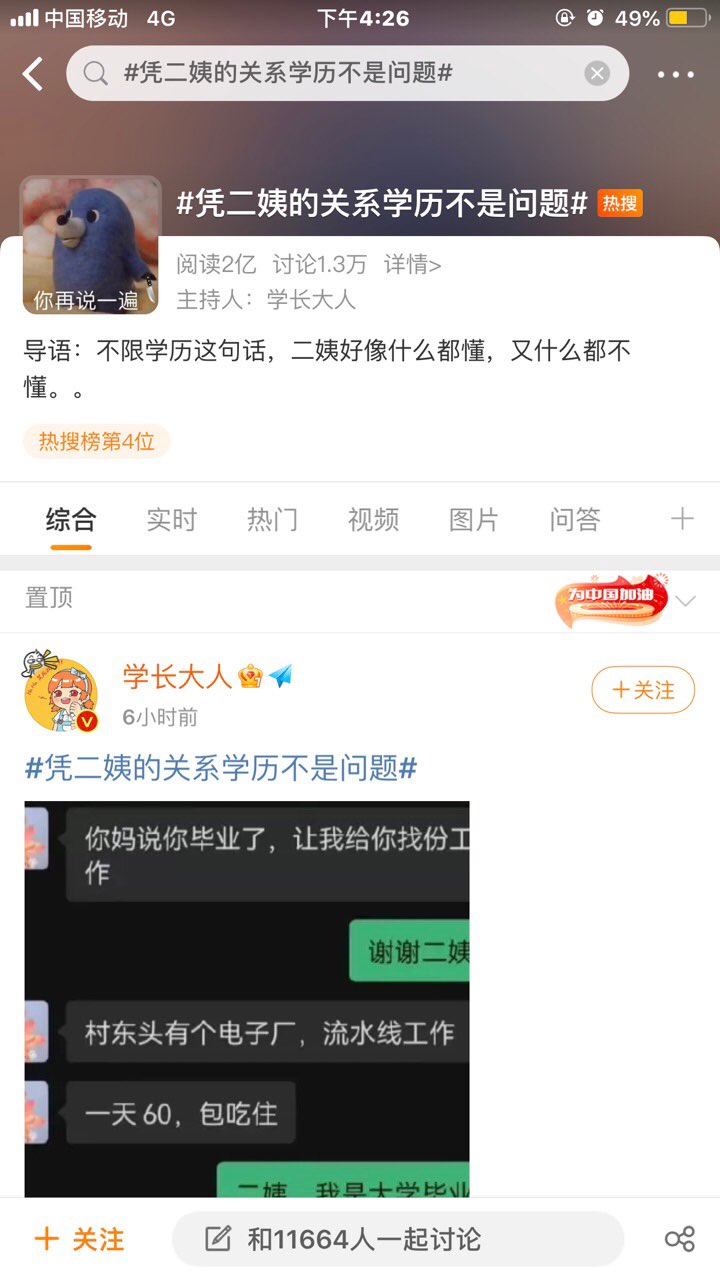Switch to the 问答 tab
Image resolution: width=720 pixels, height=1280 pixels.
[575, 519]
